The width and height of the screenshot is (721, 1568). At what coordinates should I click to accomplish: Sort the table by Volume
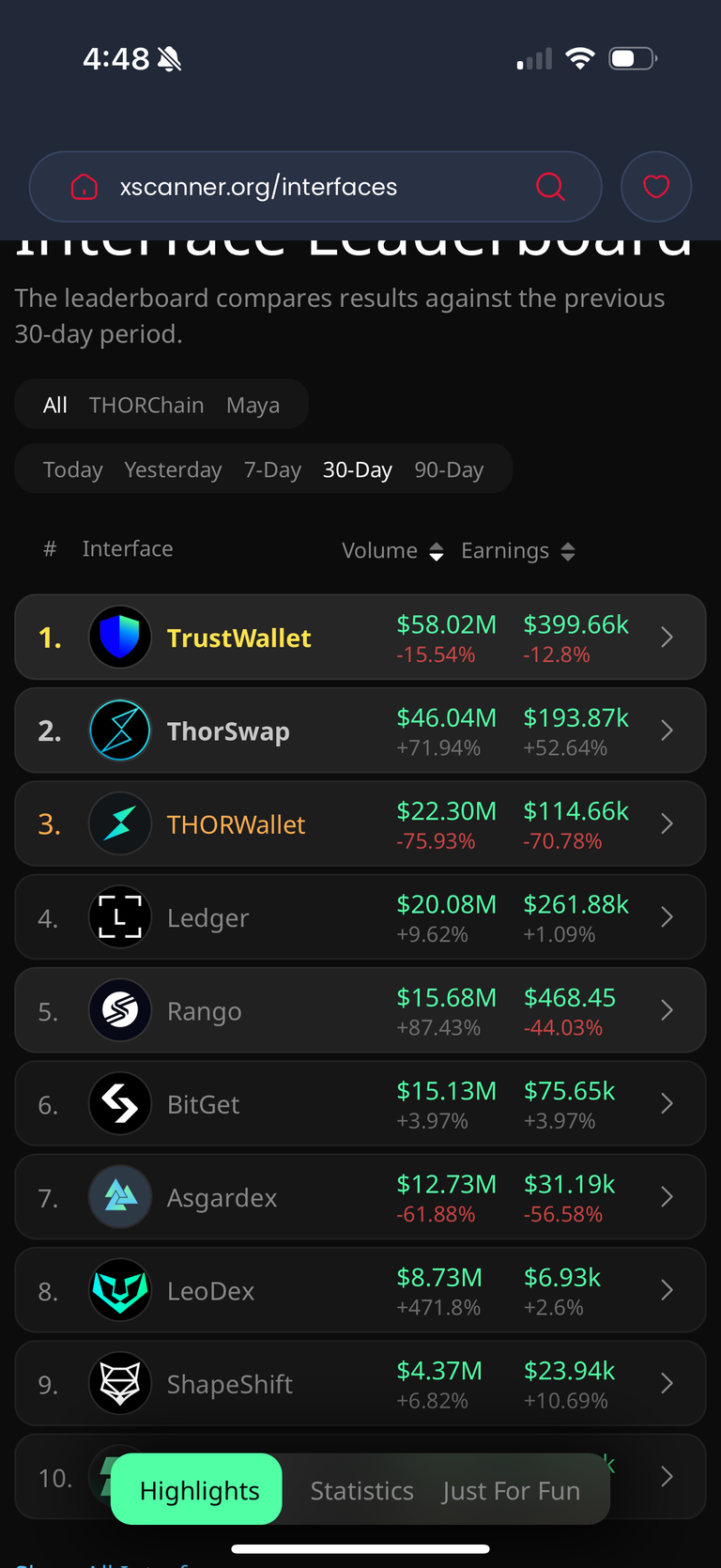pyautogui.click(x=392, y=550)
